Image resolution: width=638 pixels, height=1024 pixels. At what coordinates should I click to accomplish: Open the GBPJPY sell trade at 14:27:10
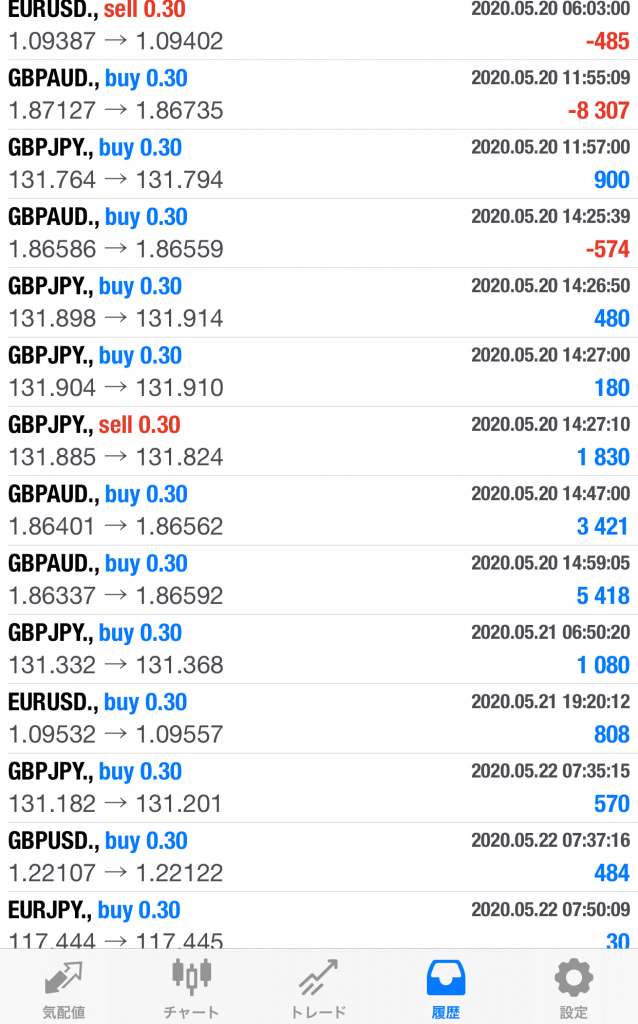tap(319, 441)
